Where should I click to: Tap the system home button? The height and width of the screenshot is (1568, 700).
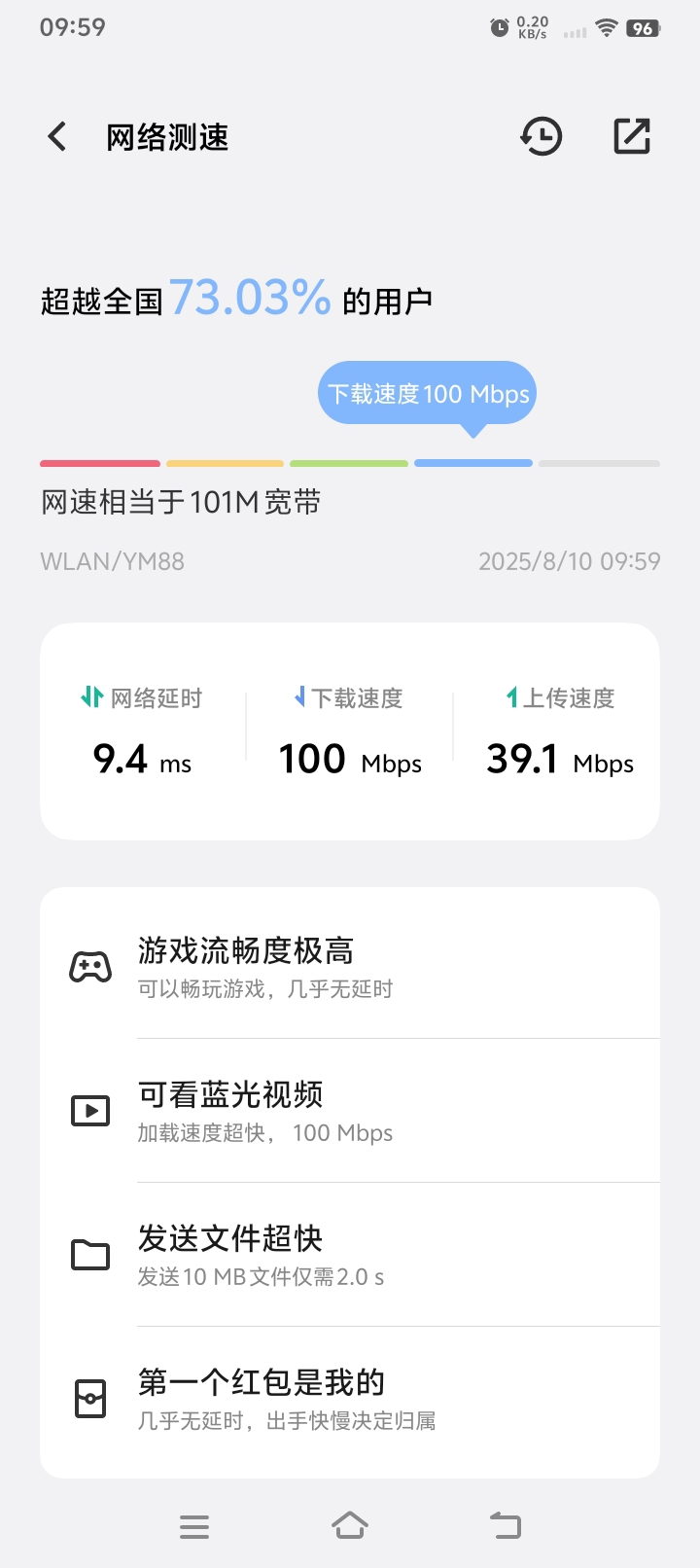tap(350, 1525)
